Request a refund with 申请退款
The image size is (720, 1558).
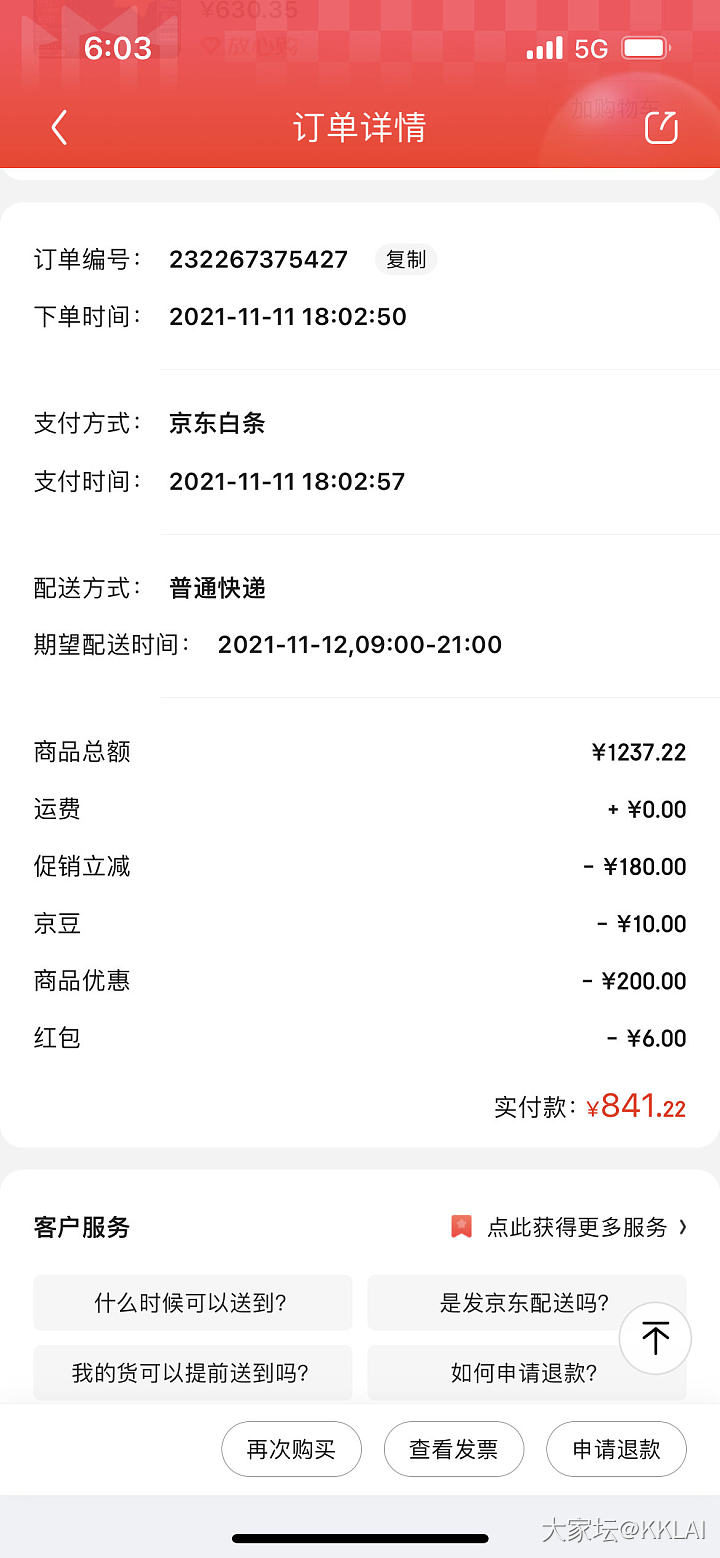pos(616,1449)
